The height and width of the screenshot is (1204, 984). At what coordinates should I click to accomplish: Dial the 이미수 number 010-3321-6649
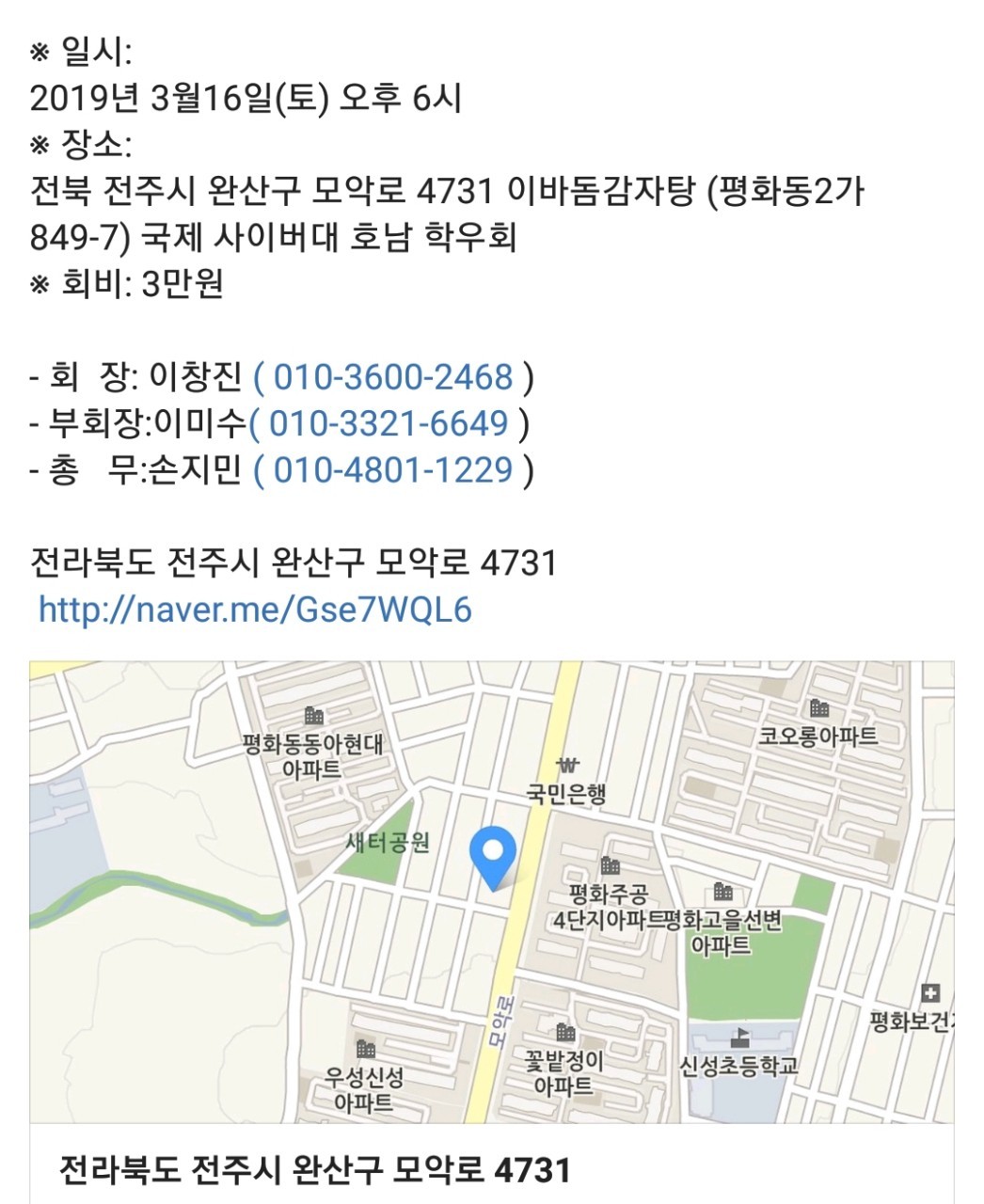tap(389, 424)
